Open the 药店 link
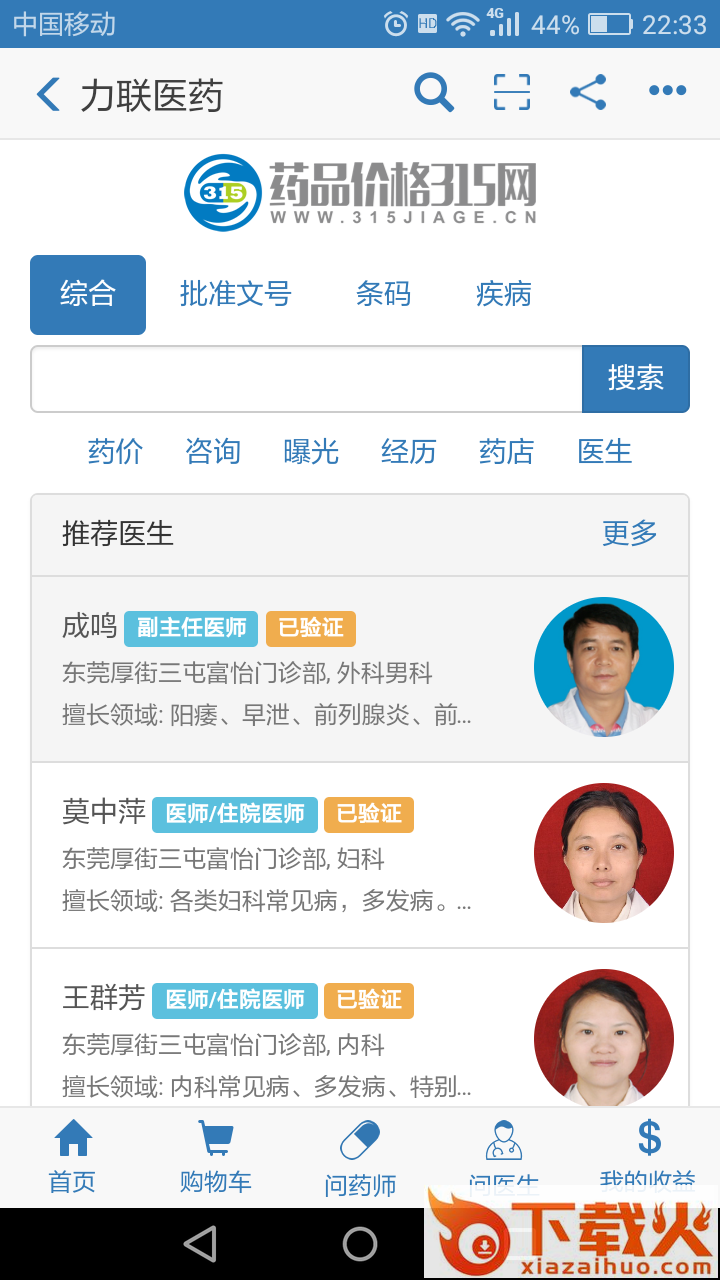This screenshot has width=720, height=1280. pos(506,452)
